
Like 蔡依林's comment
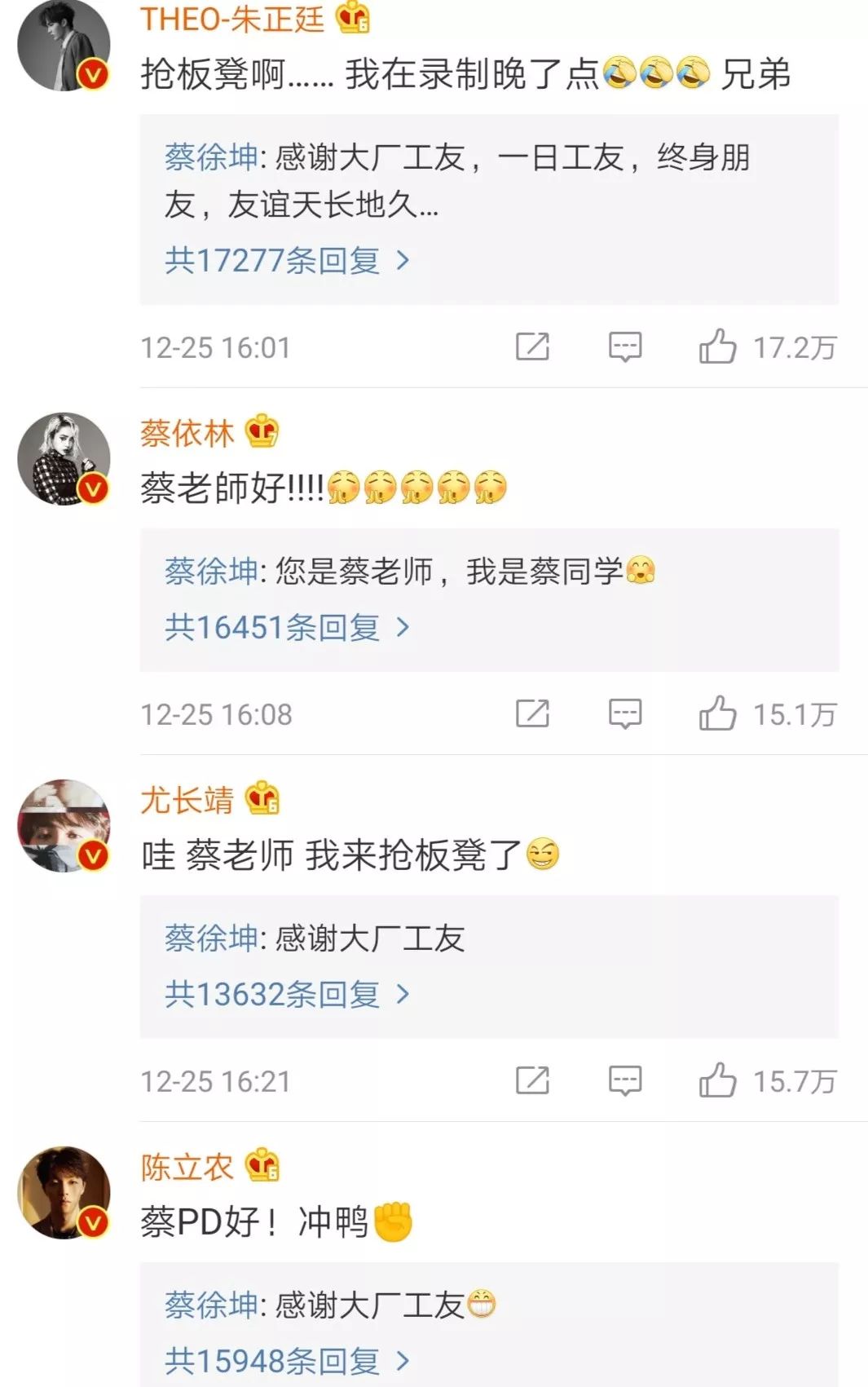click(x=717, y=713)
